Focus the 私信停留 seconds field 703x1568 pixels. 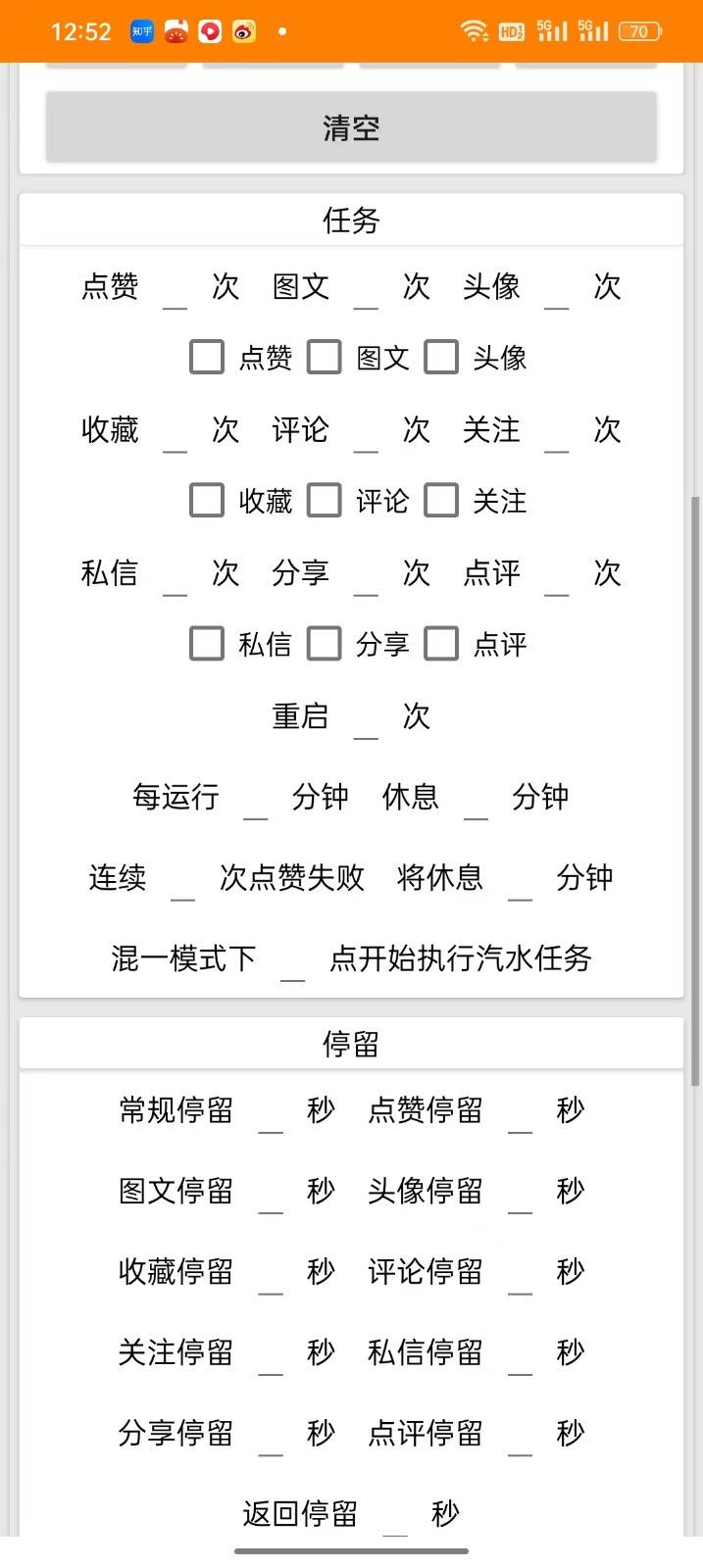coord(521,1353)
